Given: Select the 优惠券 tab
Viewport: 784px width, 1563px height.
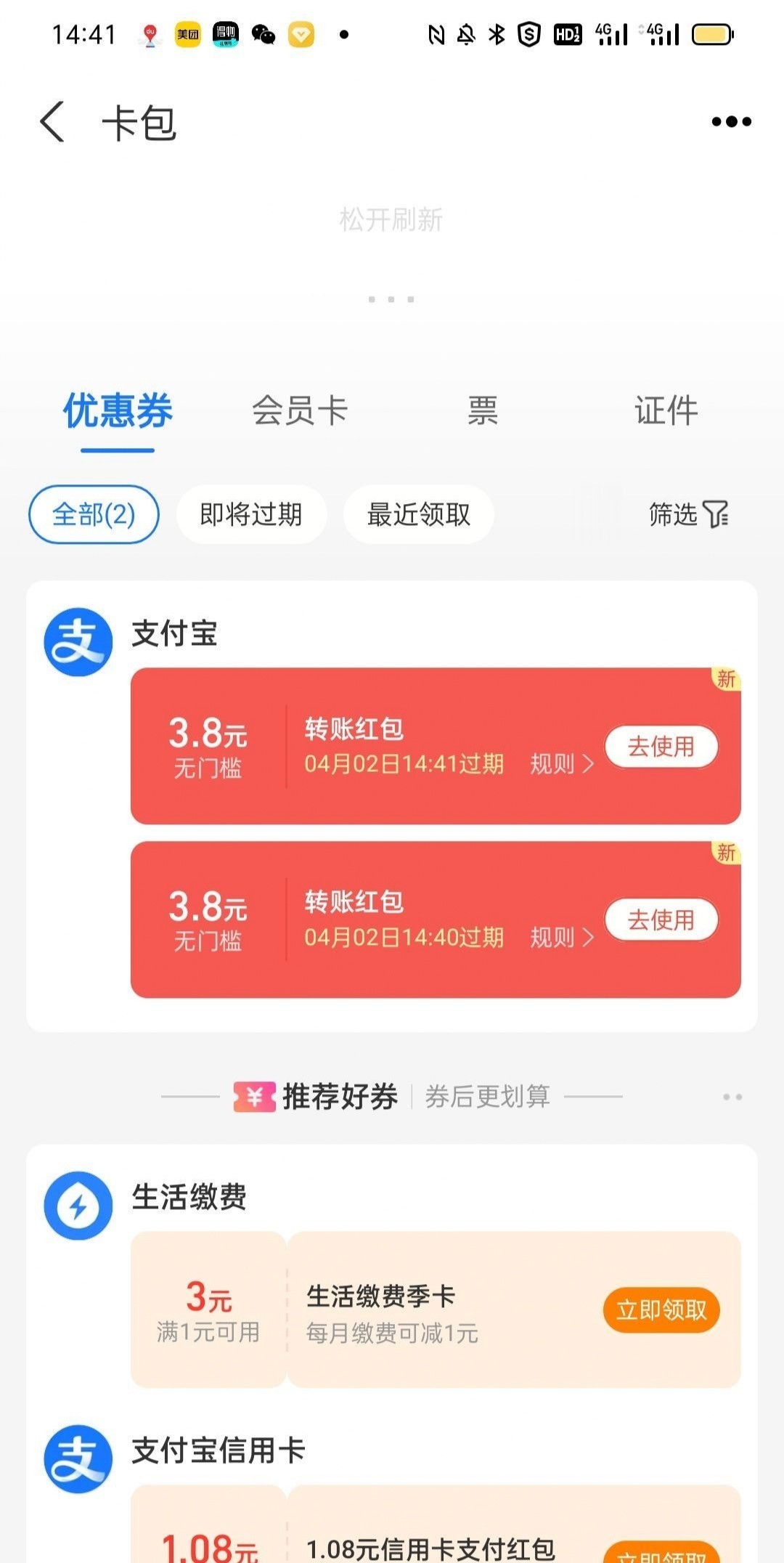Looking at the screenshot, I should point(118,410).
